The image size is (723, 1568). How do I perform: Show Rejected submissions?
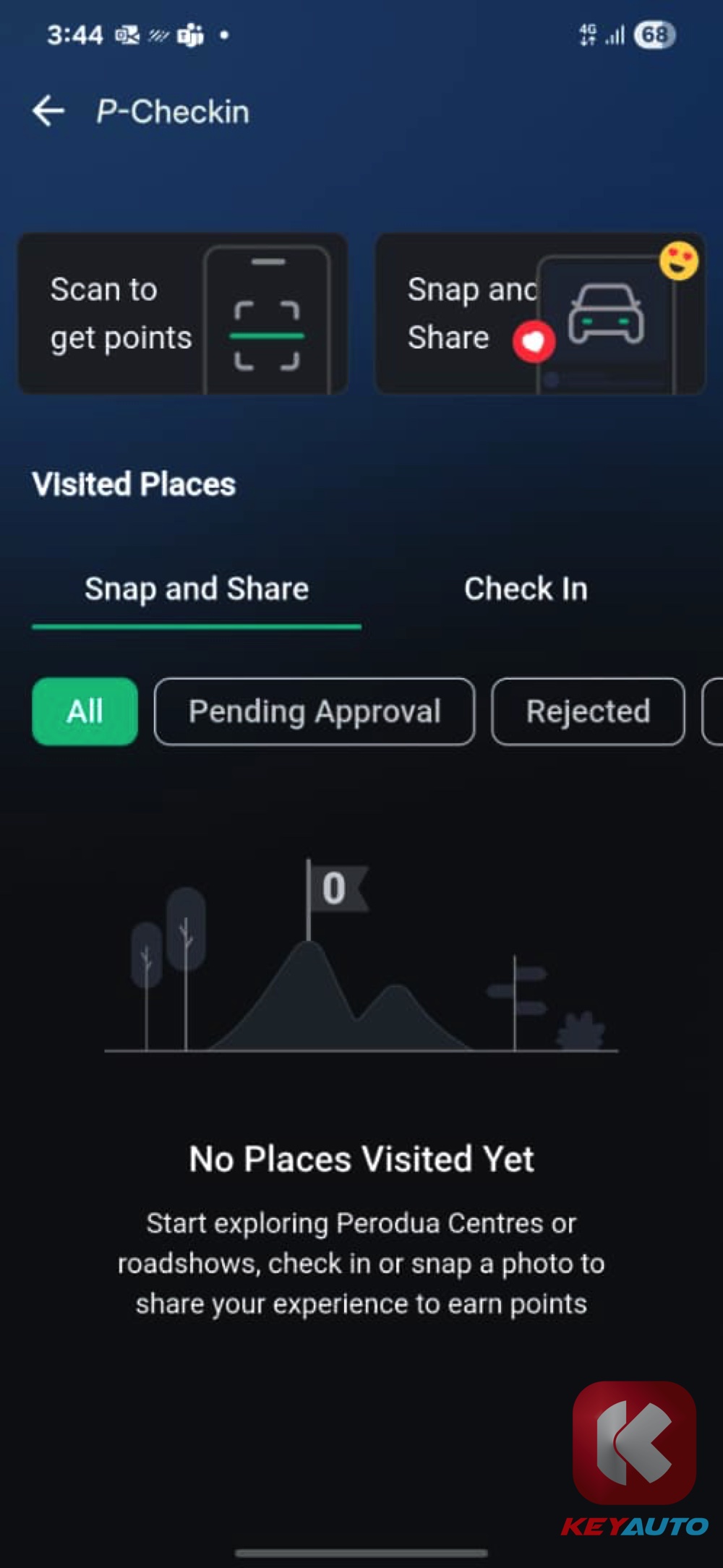(588, 711)
